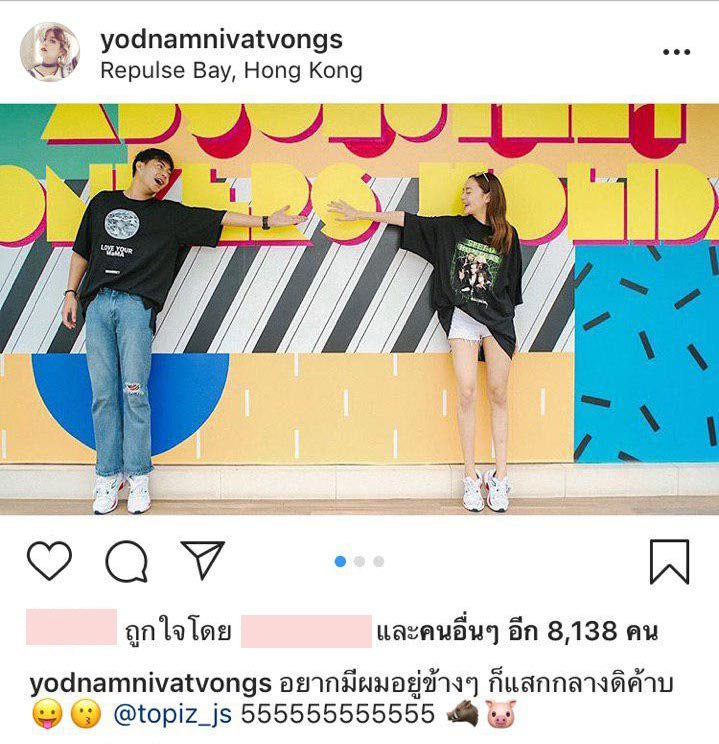
Task: Open the post photo of the couple
Action: click(359, 309)
